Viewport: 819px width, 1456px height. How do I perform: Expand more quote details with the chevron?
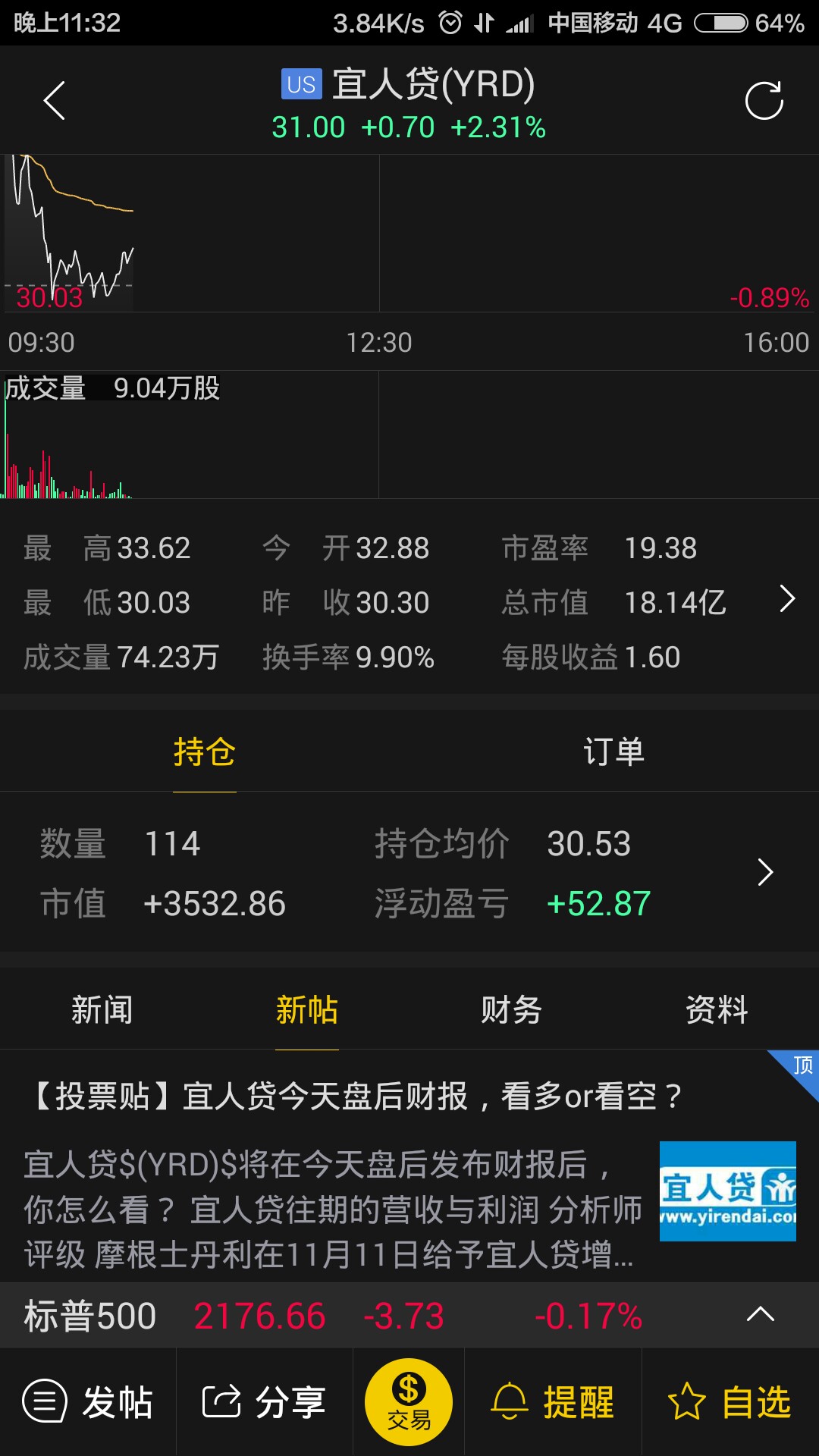pyautogui.click(x=788, y=599)
